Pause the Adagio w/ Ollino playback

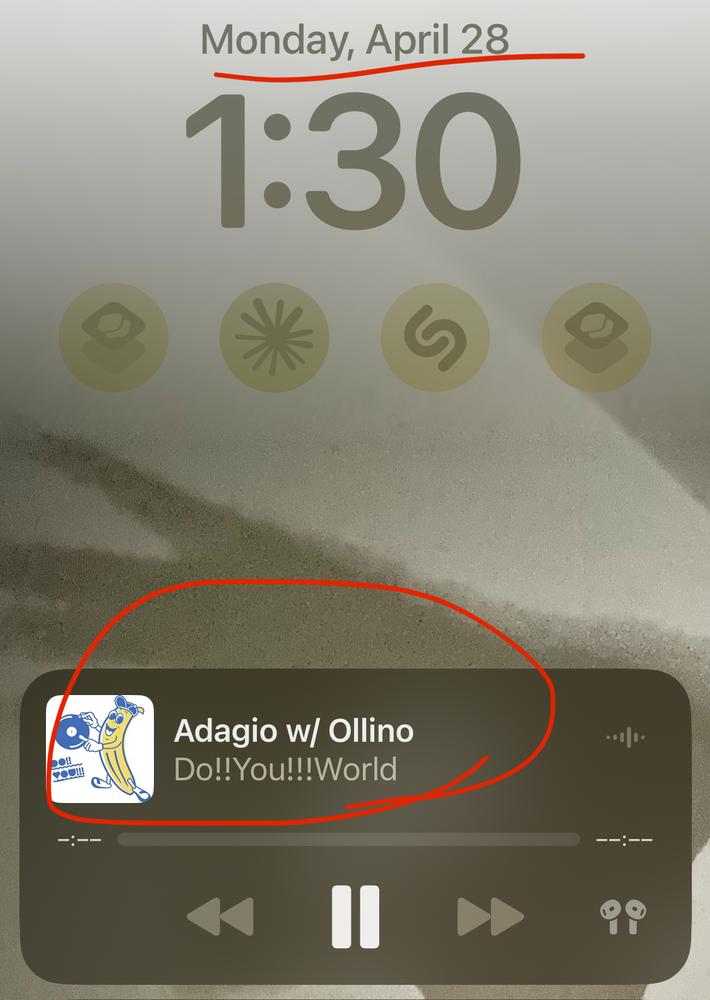[x=355, y=916]
